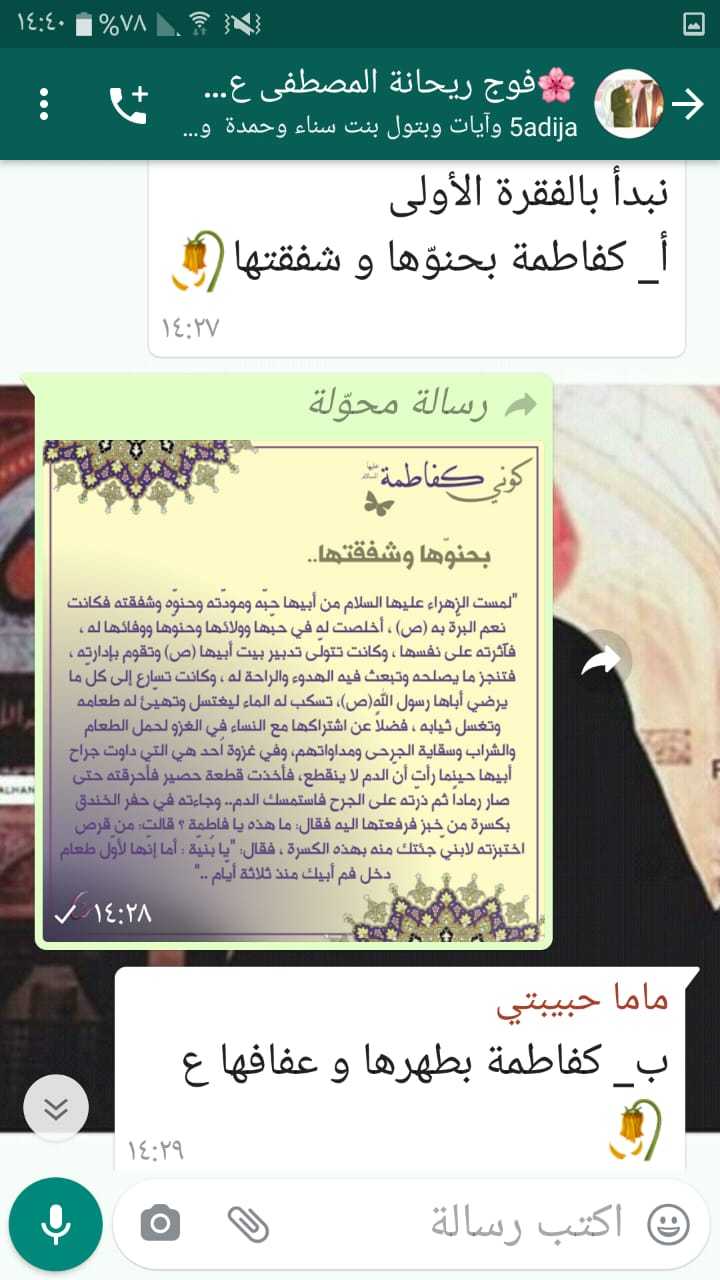720x1280 pixels.
Task: Open the camera to take a photo
Action: [x=160, y=1222]
